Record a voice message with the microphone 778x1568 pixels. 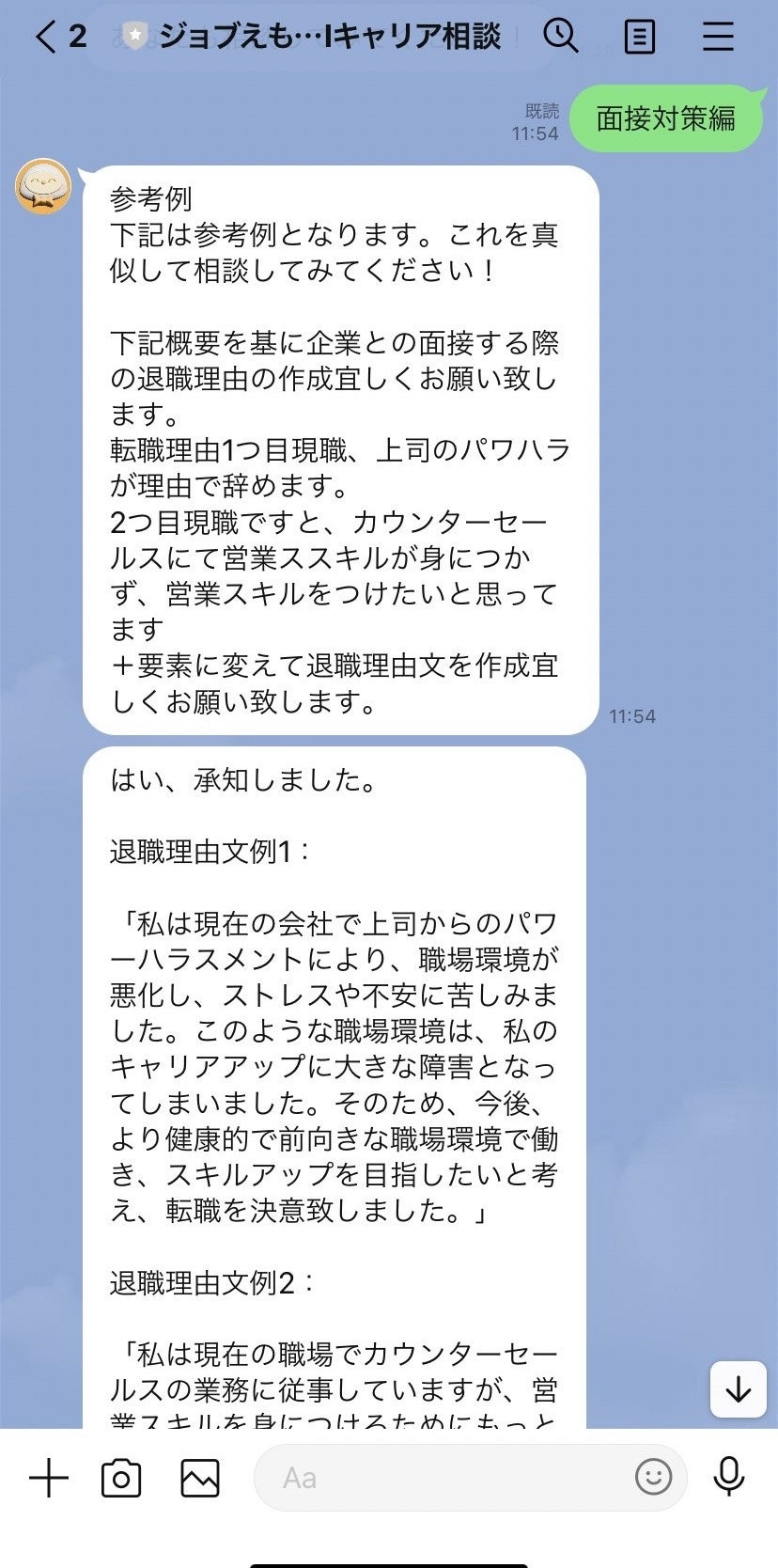click(728, 1477)
